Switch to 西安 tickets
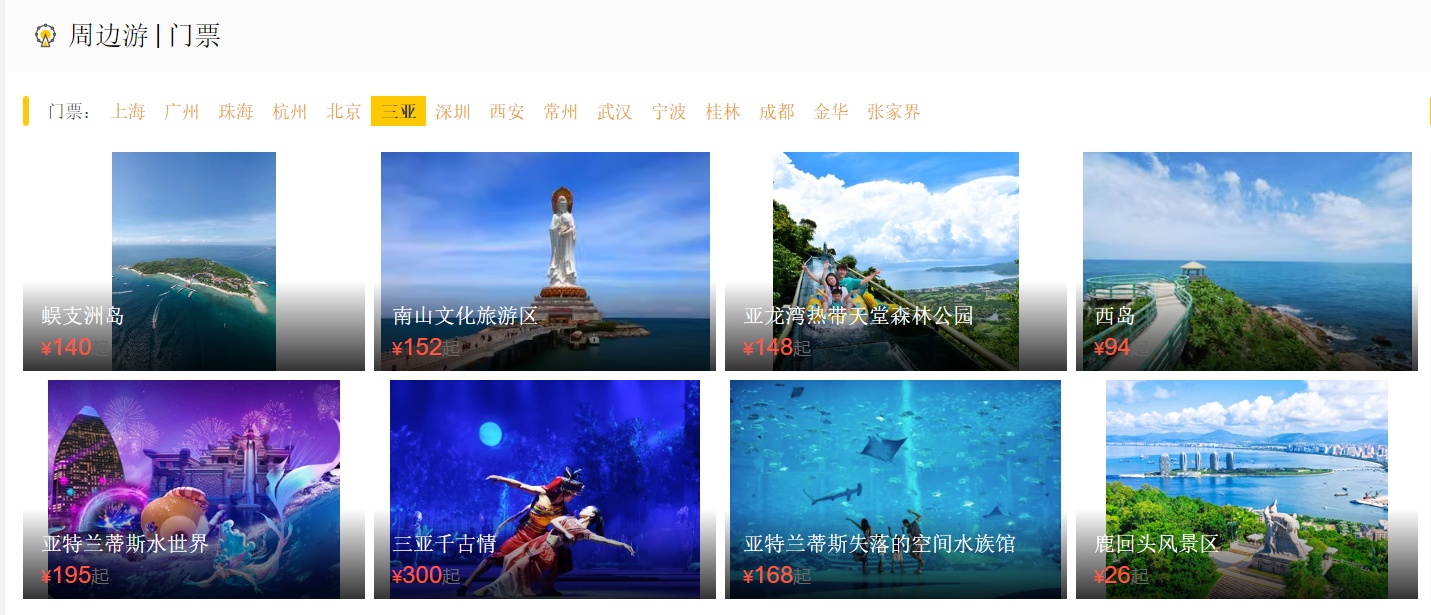 click(507, 112)
